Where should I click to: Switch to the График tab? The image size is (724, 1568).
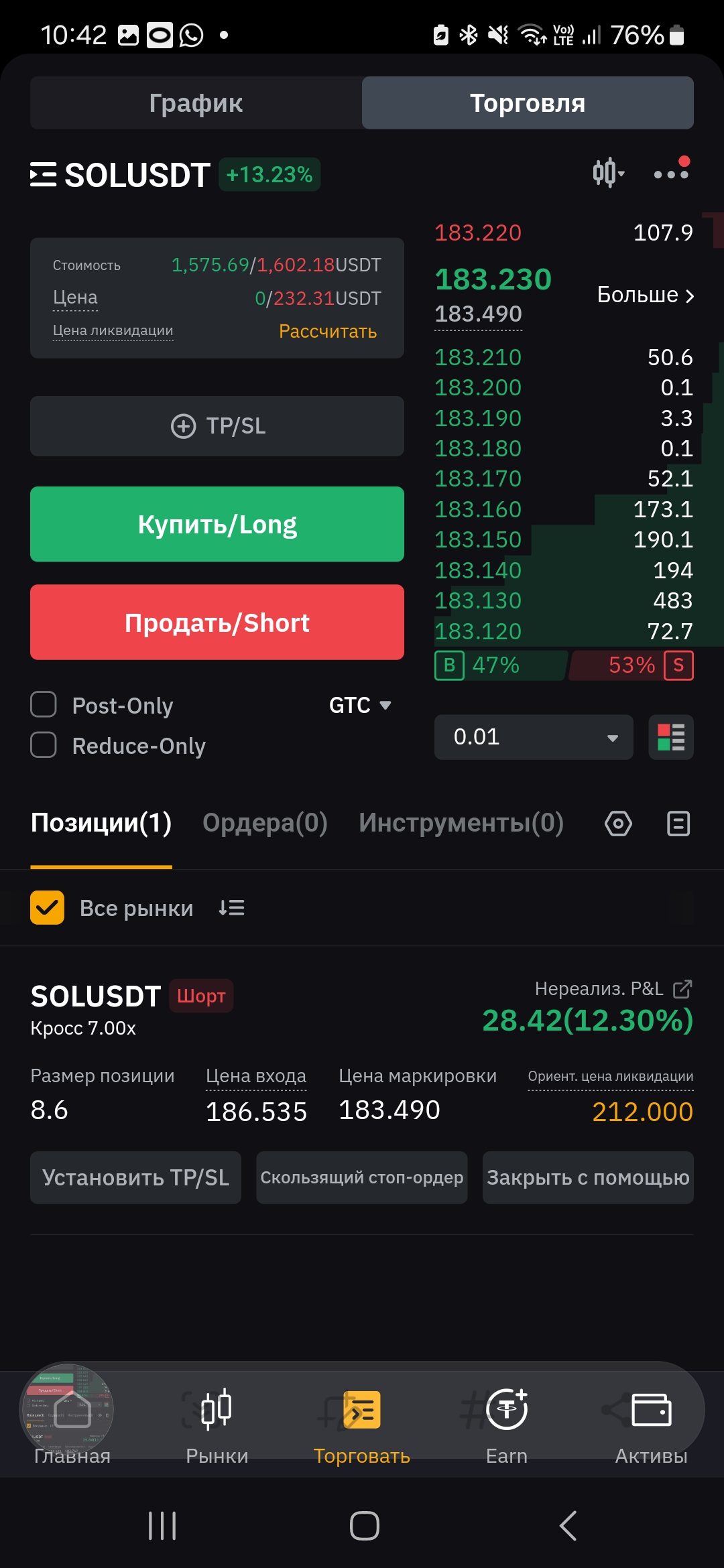[196, 103]
